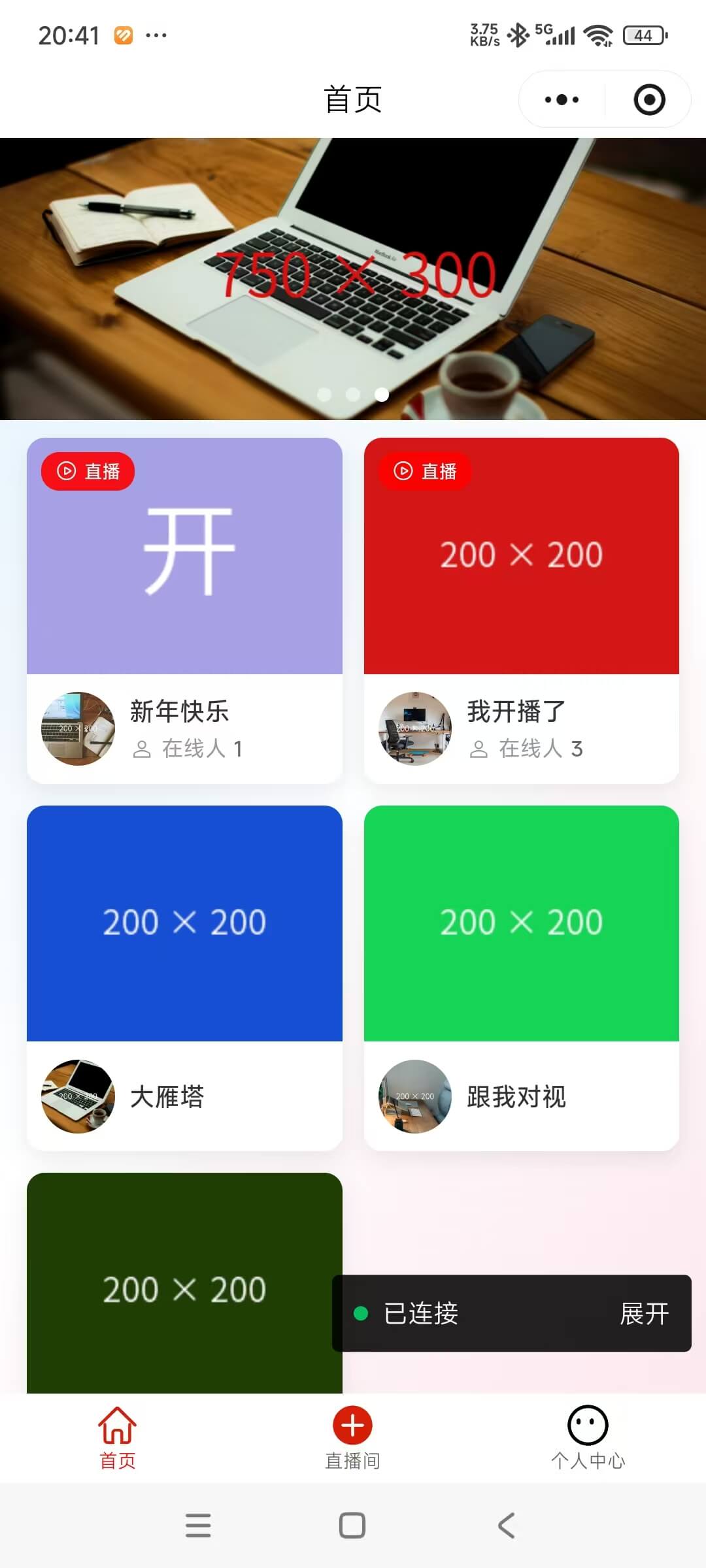
Task: Tap the avatar thumbnail of 跟我对视
Action: (x=414, y=1098)
